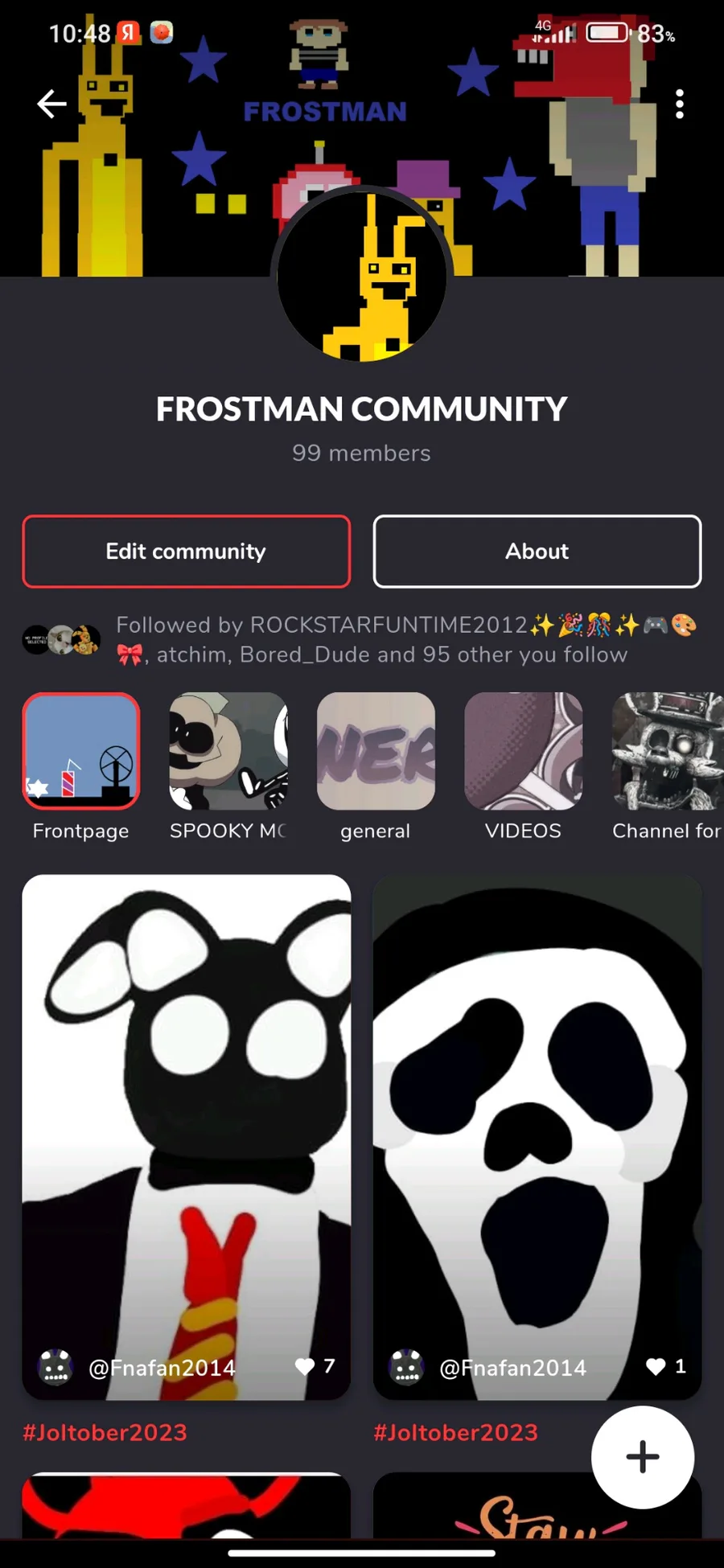Like the ghost mask post showing 1
The height and width of the screenshot is (1568, 724).
click(656, 1366)
